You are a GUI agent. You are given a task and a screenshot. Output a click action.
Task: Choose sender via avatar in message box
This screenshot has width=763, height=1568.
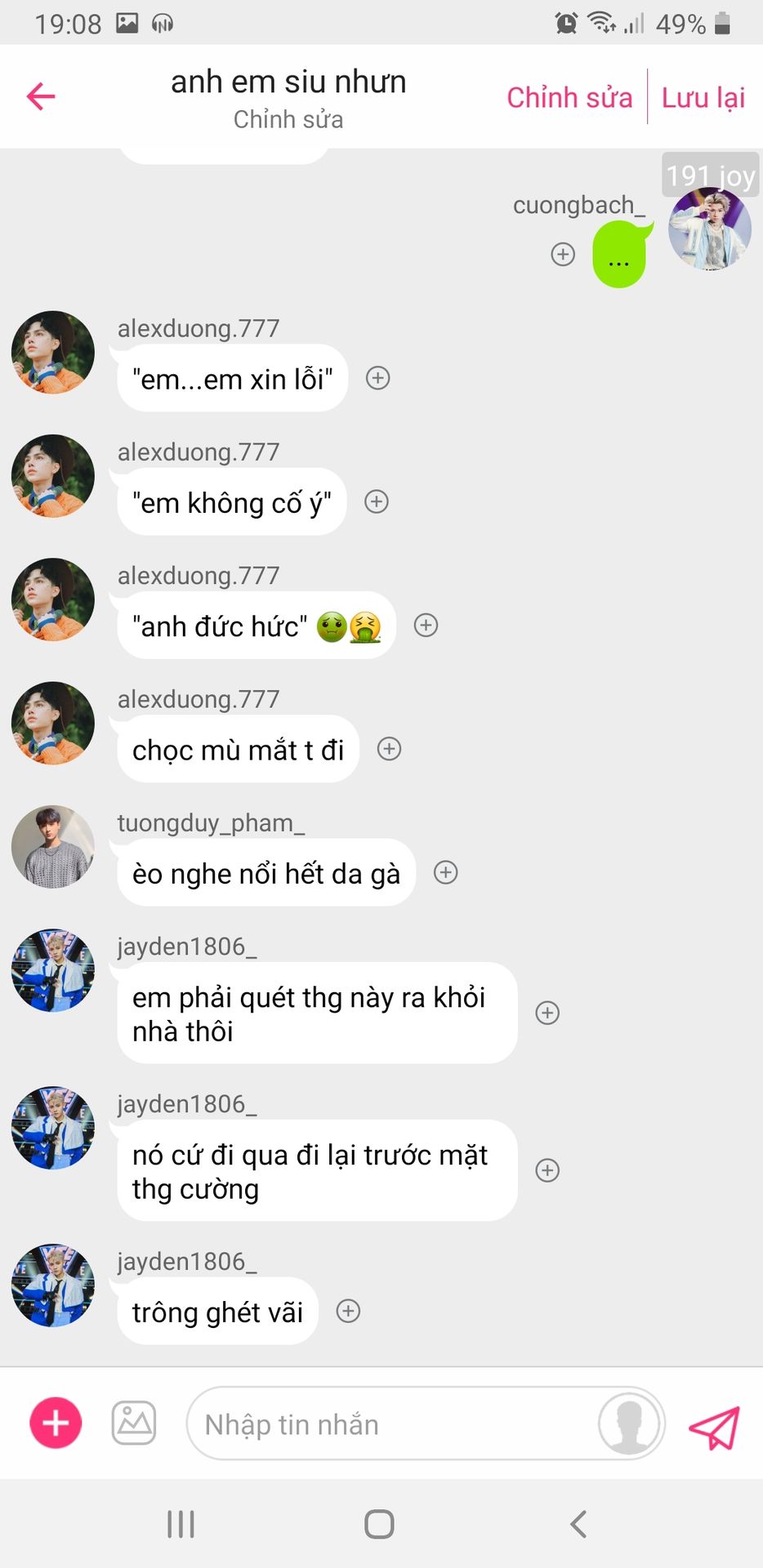tap(629, 1423)
